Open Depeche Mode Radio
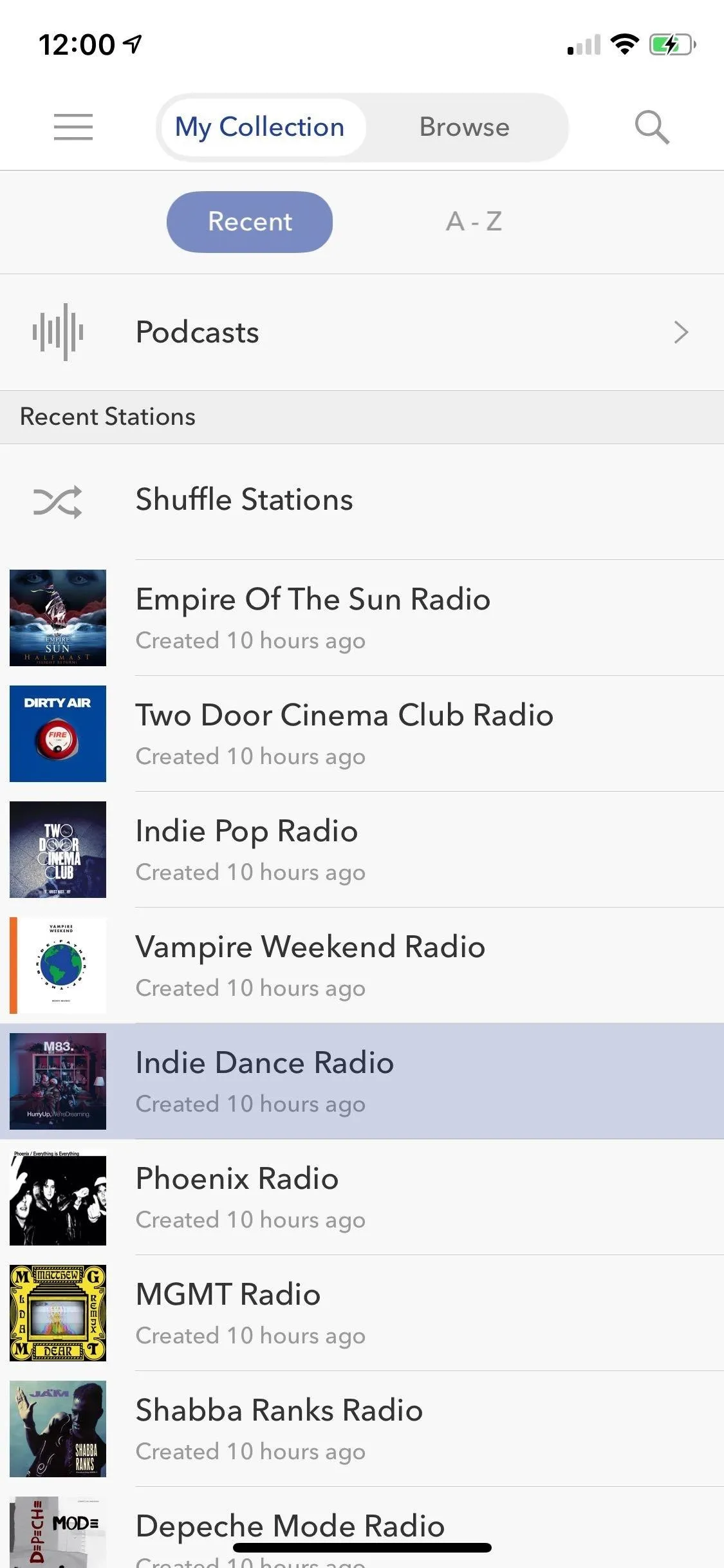The image size is (724, 1568). pyautogui.click(x=362, y=1527)
